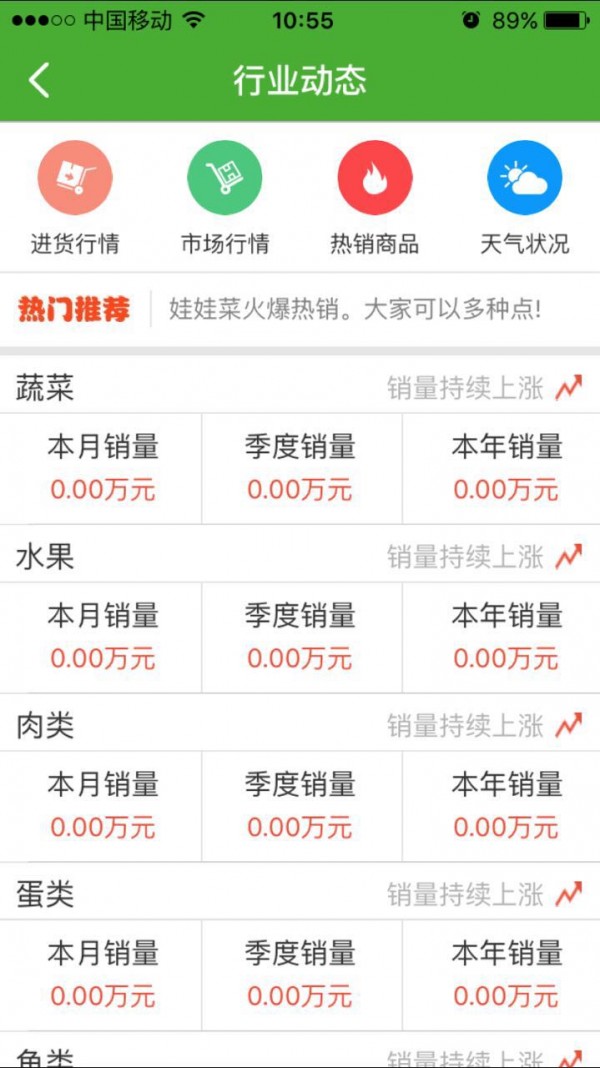The width and height of the screenshot is (600, 1068).
Task: Open 市场行情 market trends
Action: 225,198
